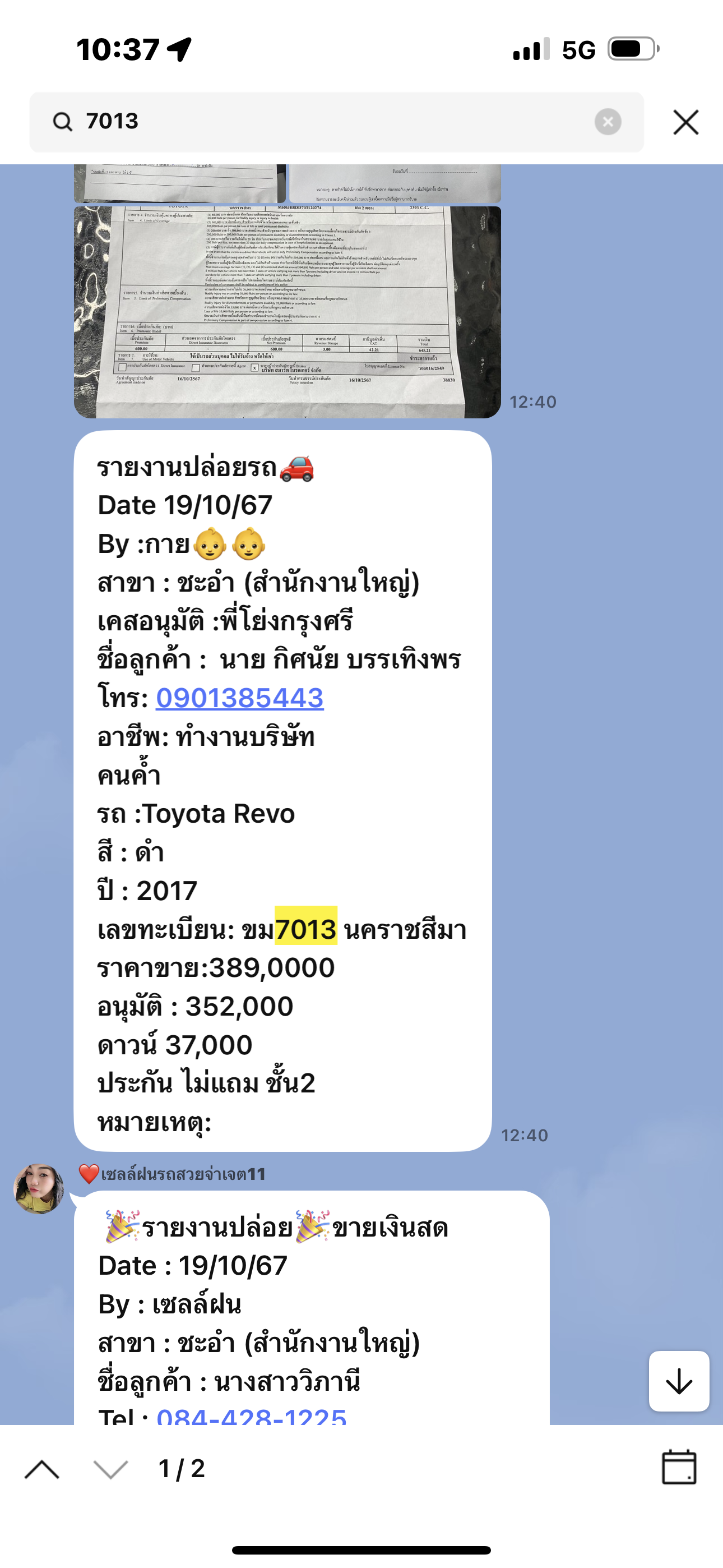Clear the search text
Viewport: 723px width, 1568px height.
(608, 122)
